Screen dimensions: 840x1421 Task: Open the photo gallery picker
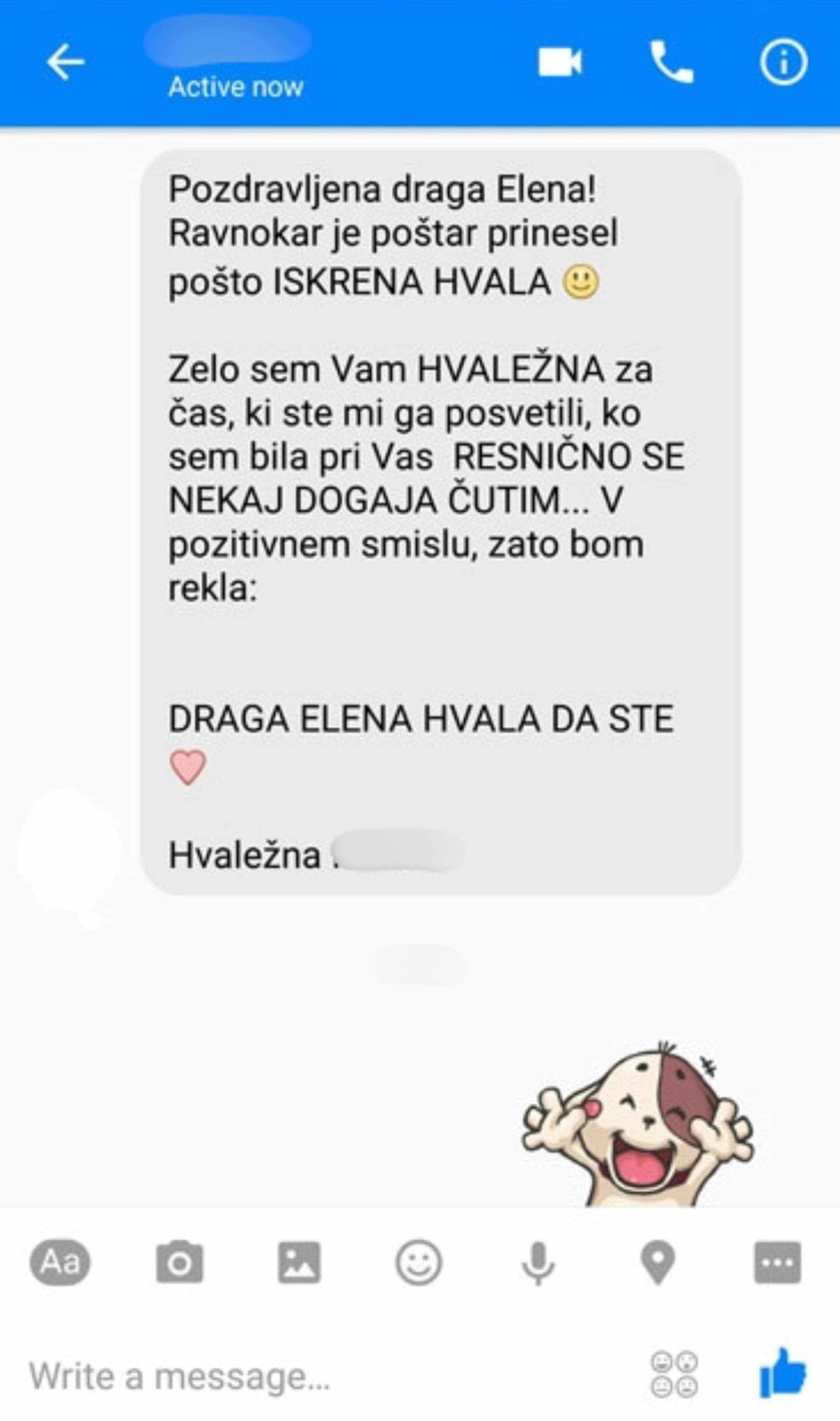299,1262
